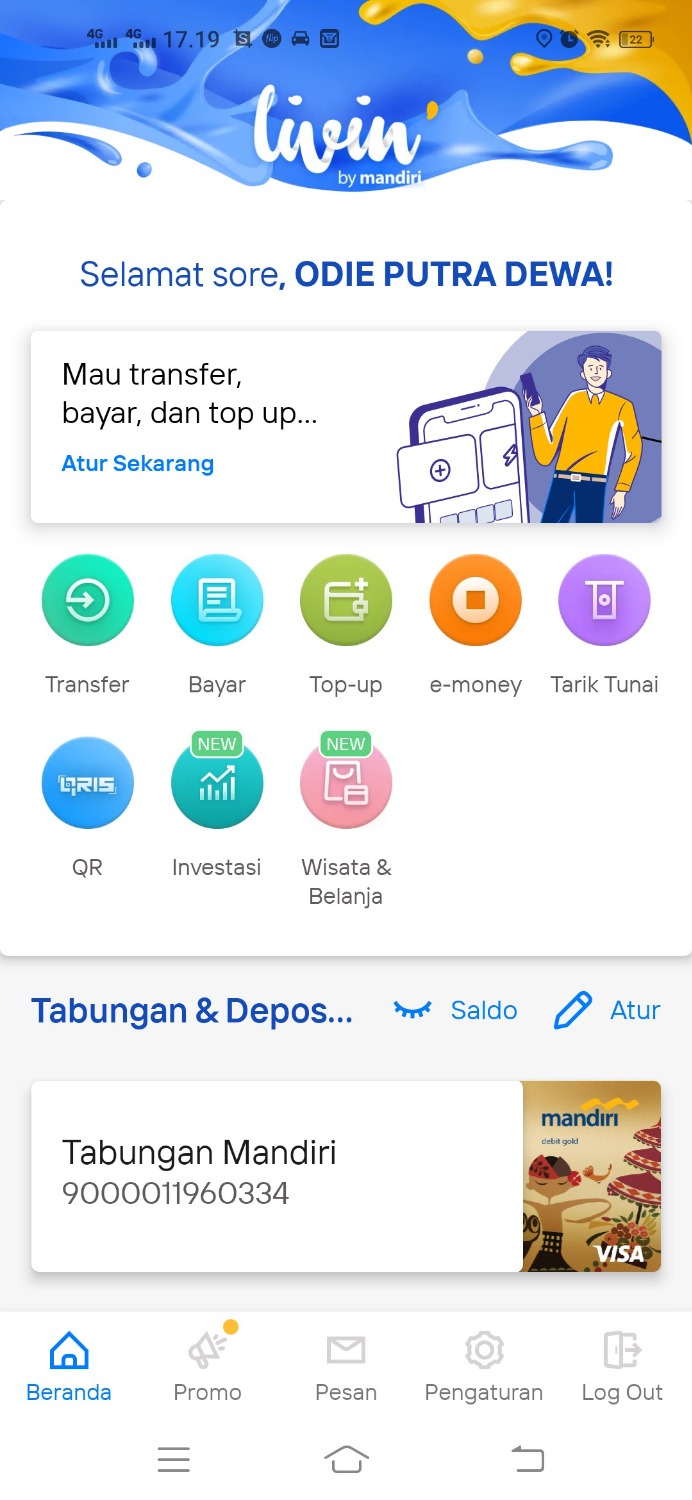Open the Transfer menu
This screenshot has width=692, height=1500.
click(x=87, y=601)
